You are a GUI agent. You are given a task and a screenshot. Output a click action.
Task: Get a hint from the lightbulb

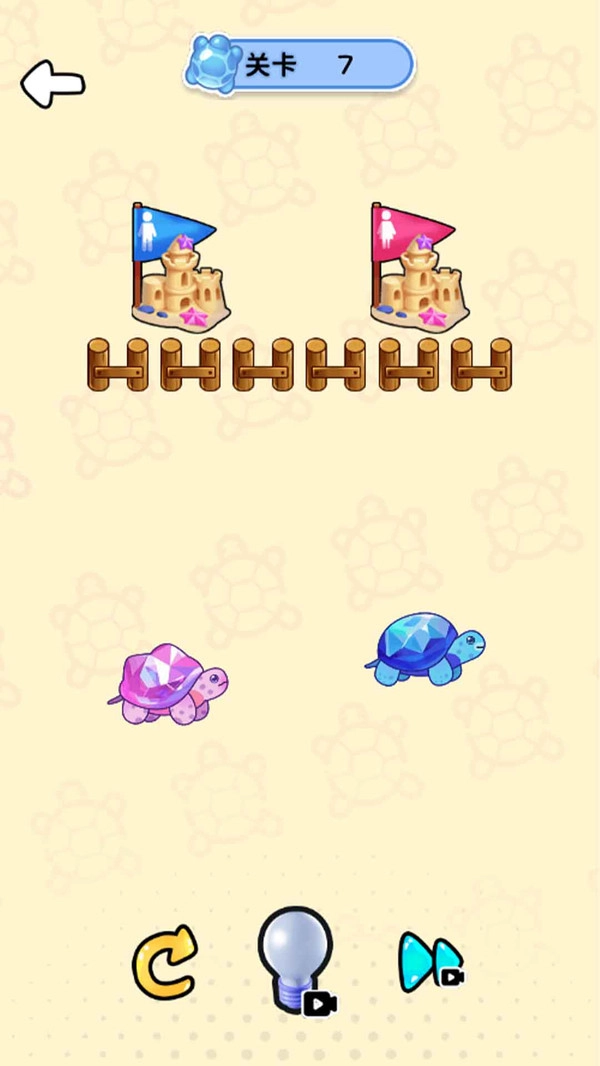point(294,958)
